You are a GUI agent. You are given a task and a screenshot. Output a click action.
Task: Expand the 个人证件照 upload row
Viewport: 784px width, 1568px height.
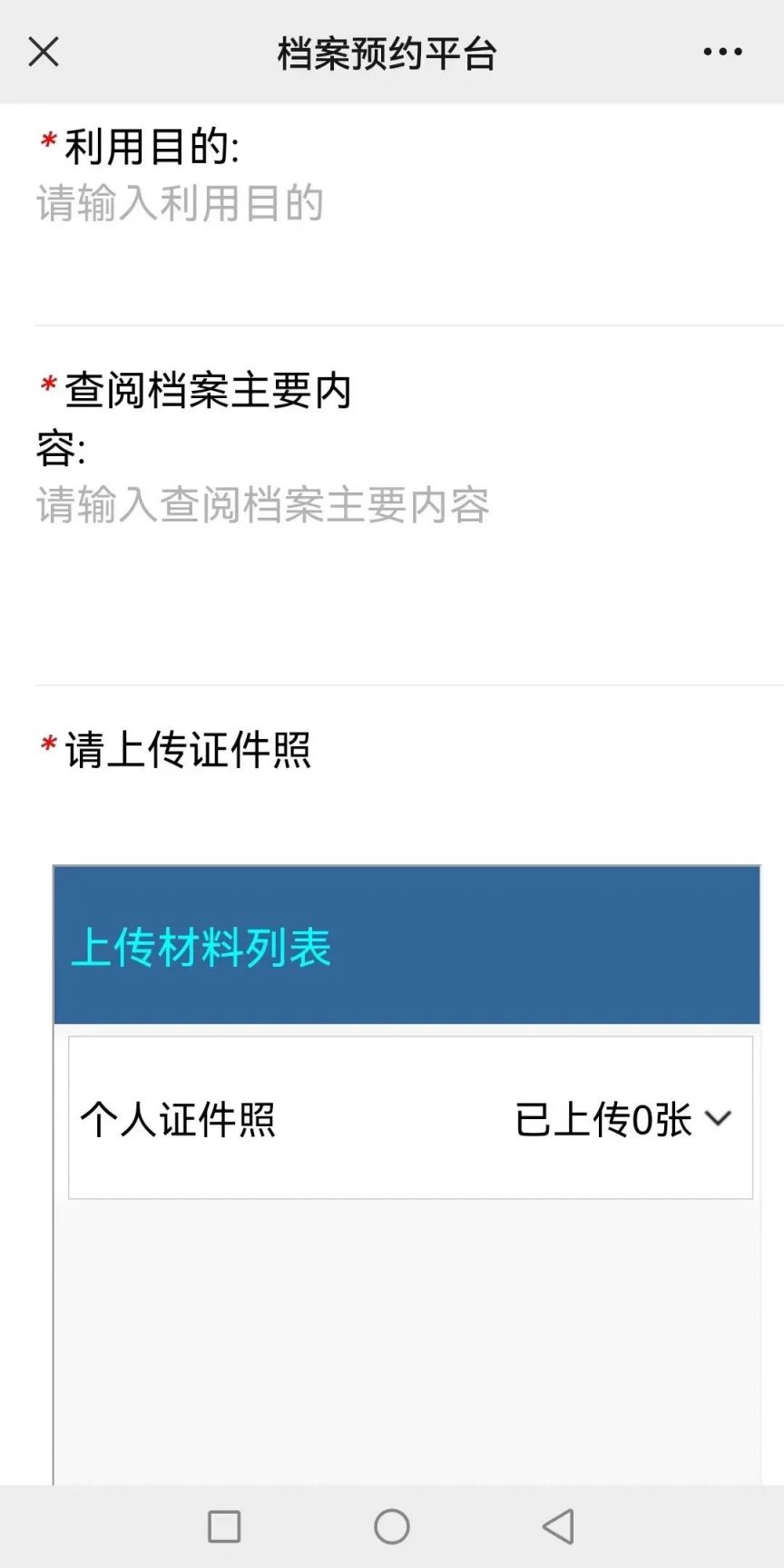[410, 1118]
